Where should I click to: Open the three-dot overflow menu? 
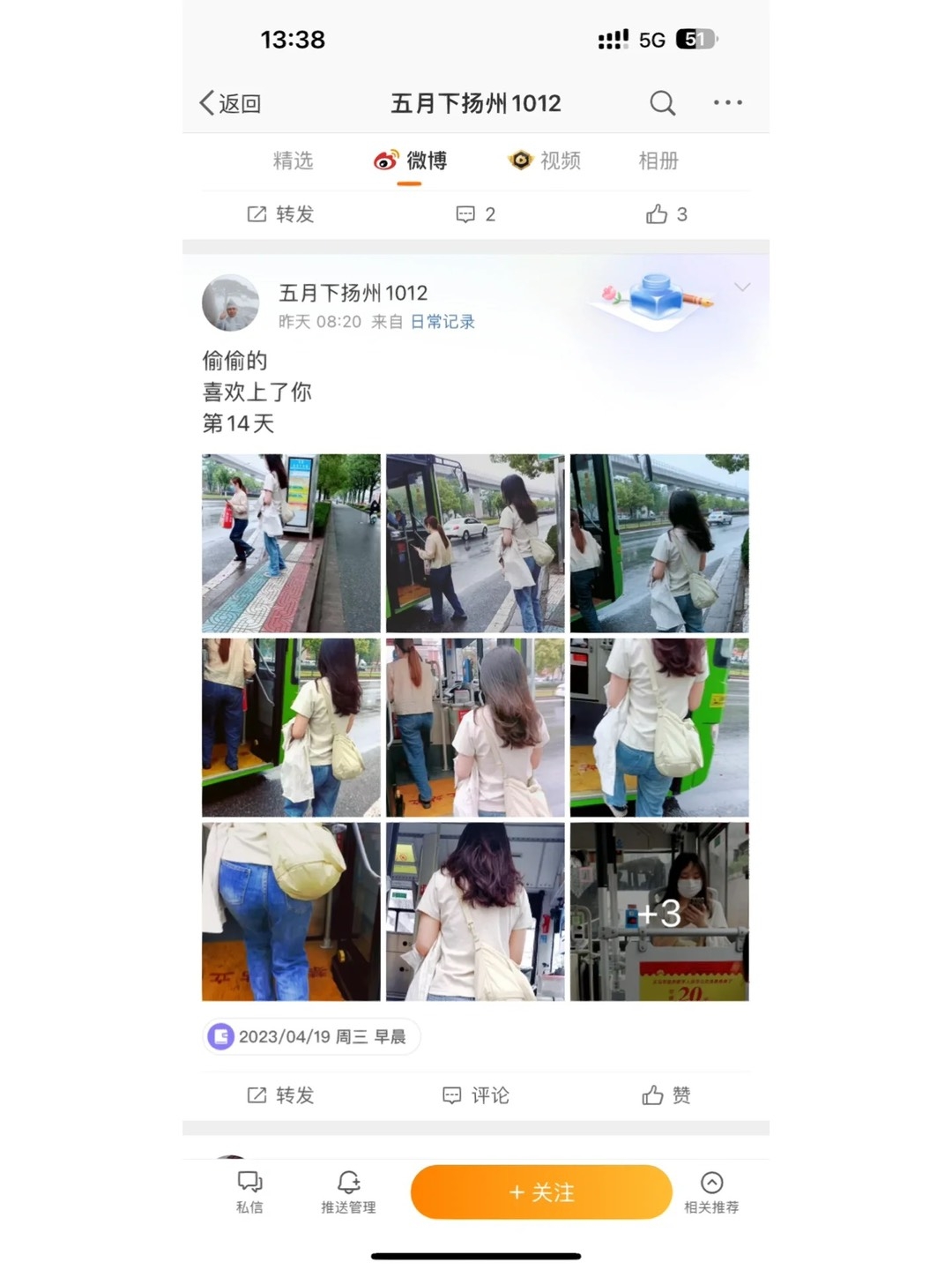727,103
